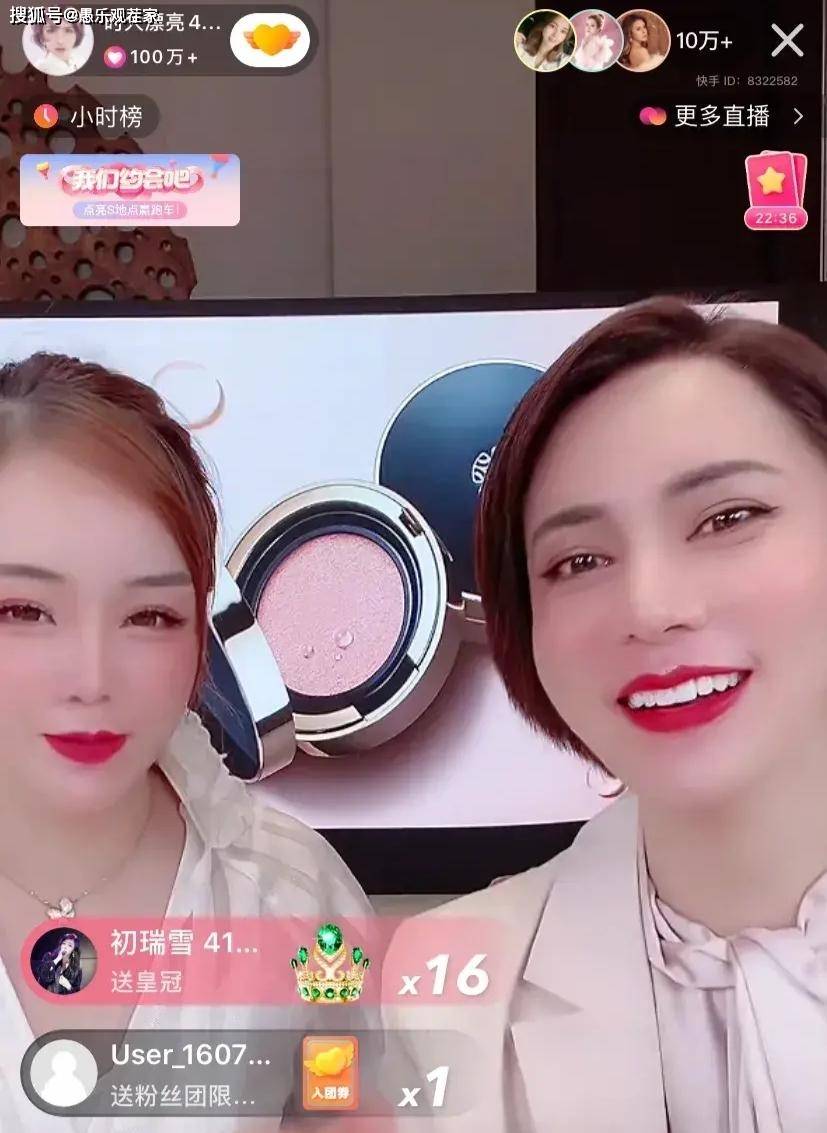Join the fan group via winged heart button
827x1133 pixels.
270,40
